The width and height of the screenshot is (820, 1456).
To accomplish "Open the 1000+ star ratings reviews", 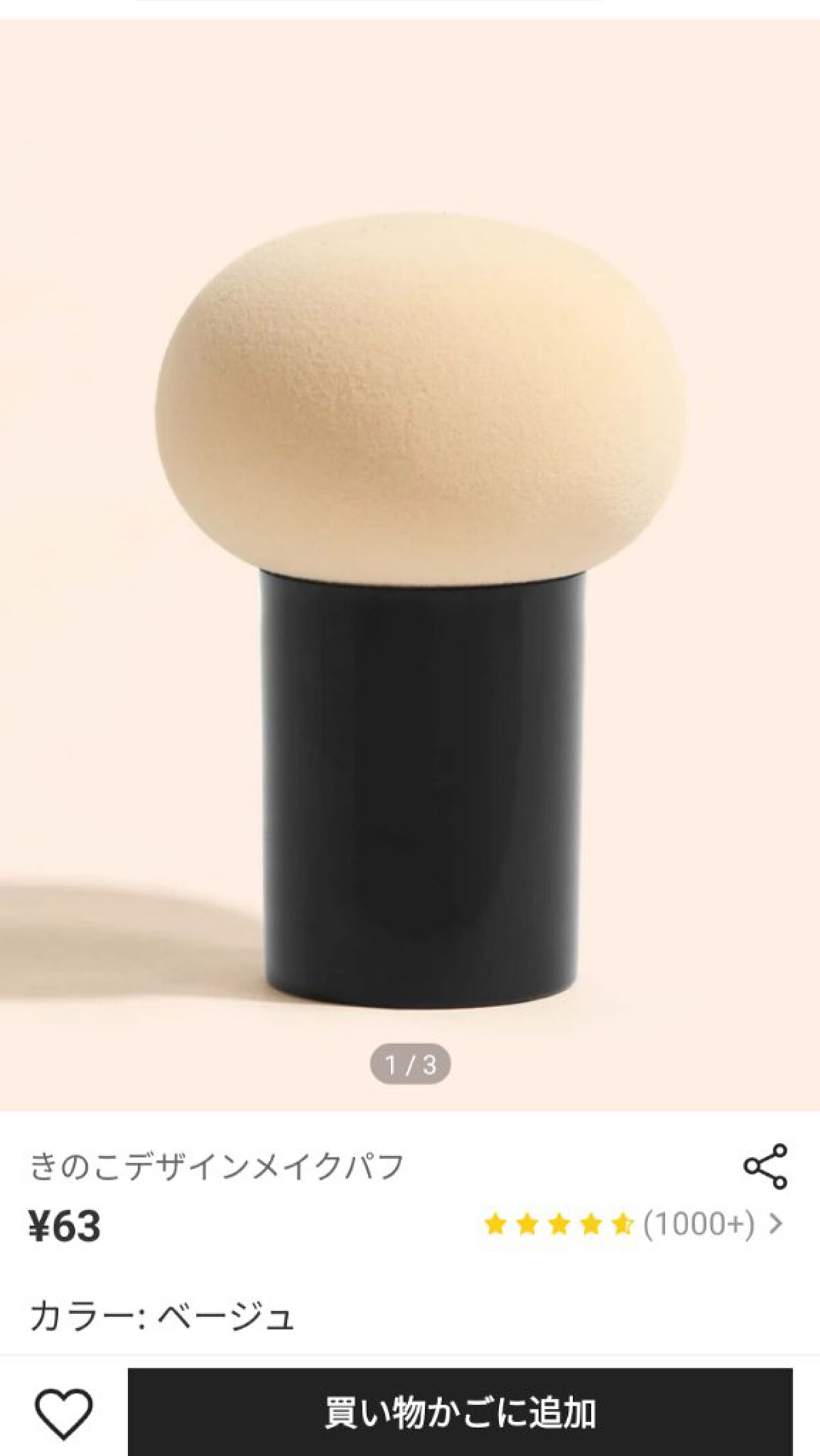I will (x=632, y=1224).
